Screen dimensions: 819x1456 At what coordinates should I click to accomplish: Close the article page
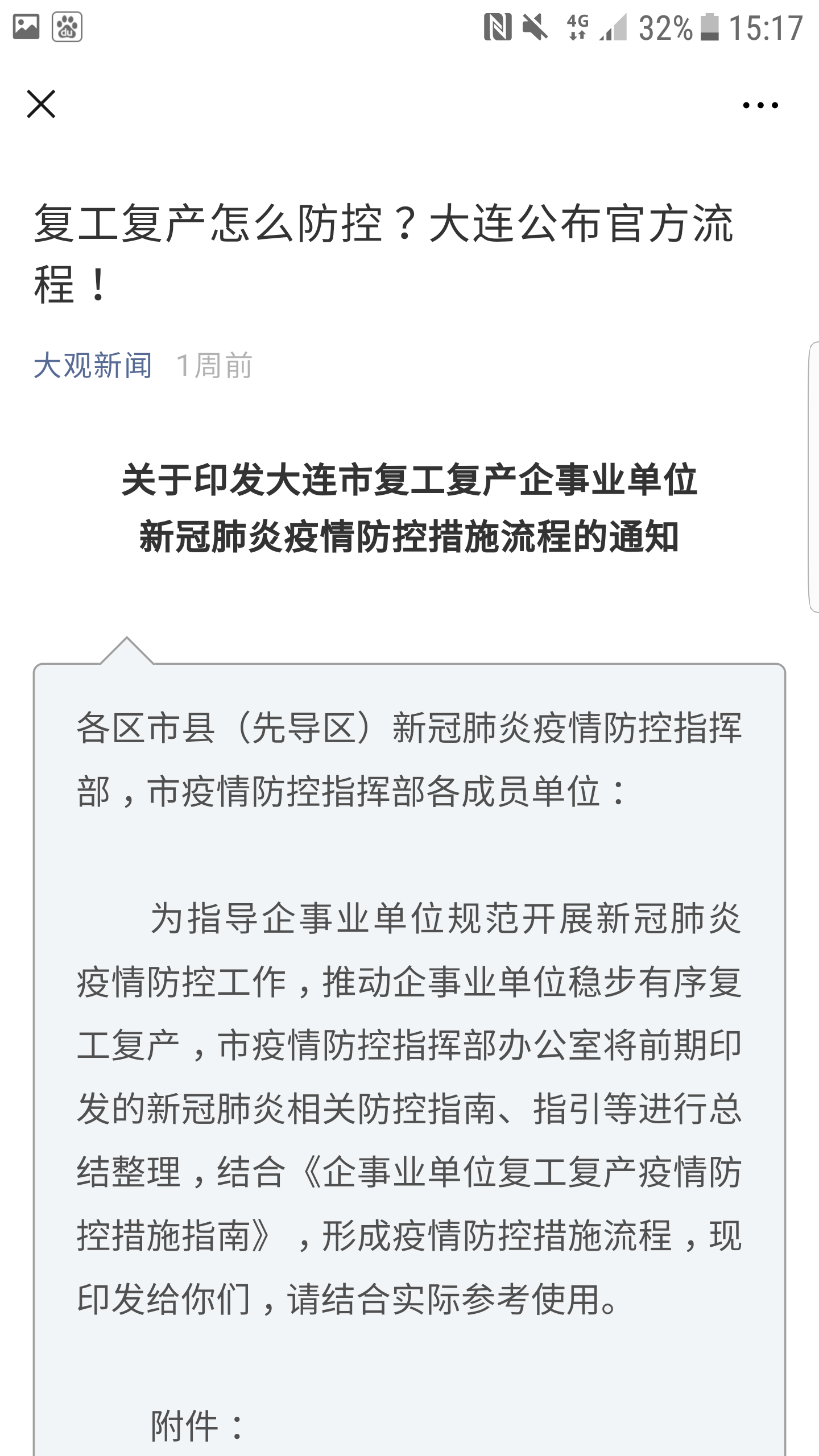[41, 104]
